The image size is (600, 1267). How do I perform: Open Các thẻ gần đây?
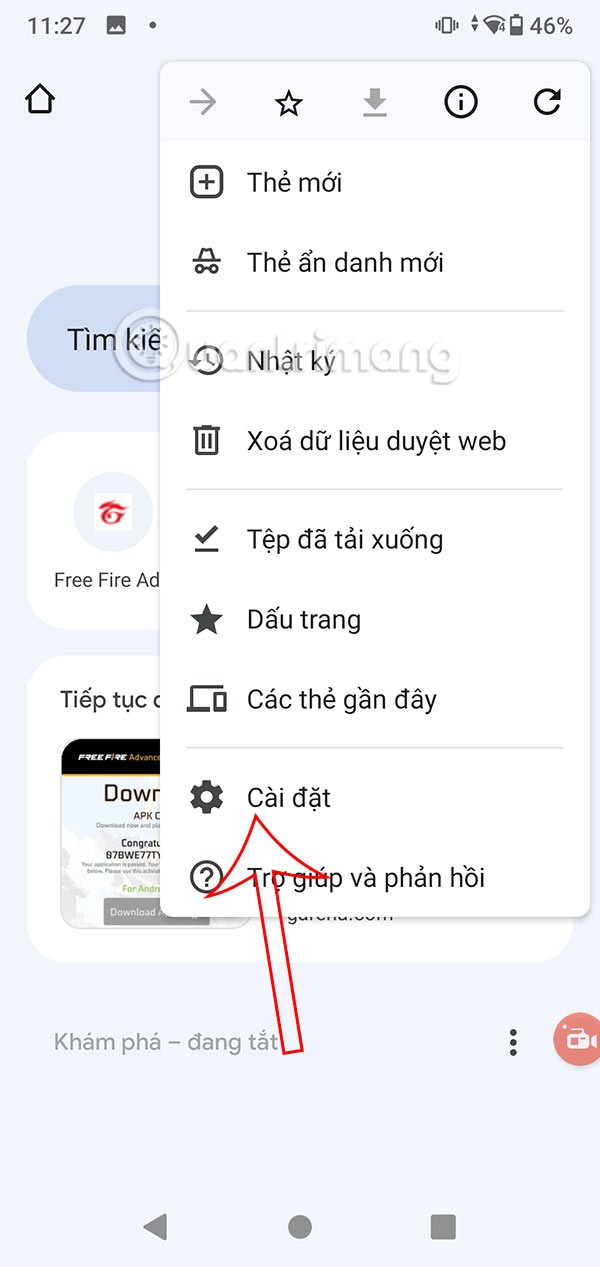pos(341,699)
